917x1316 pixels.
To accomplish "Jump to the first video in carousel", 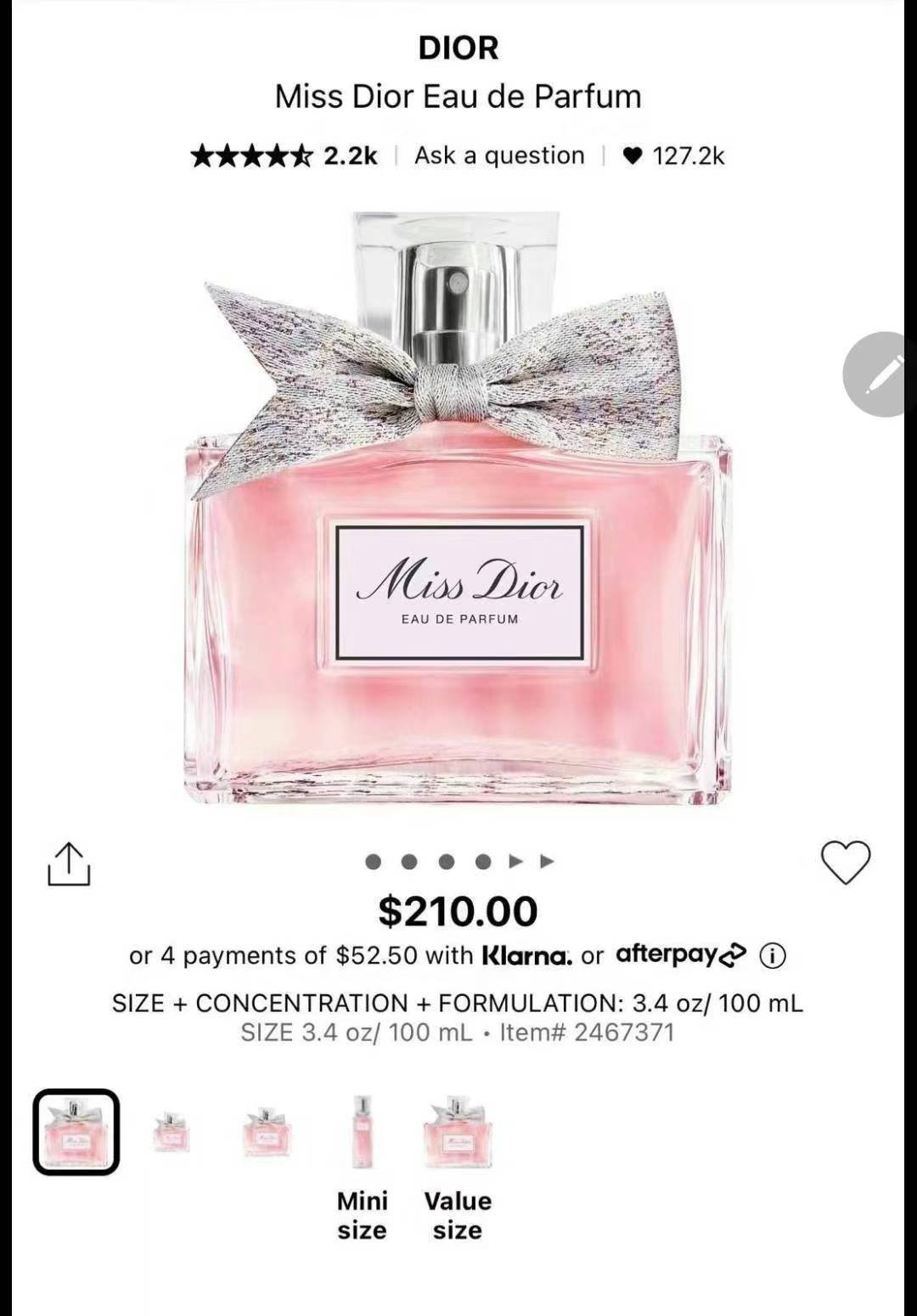I will point(515,862).
